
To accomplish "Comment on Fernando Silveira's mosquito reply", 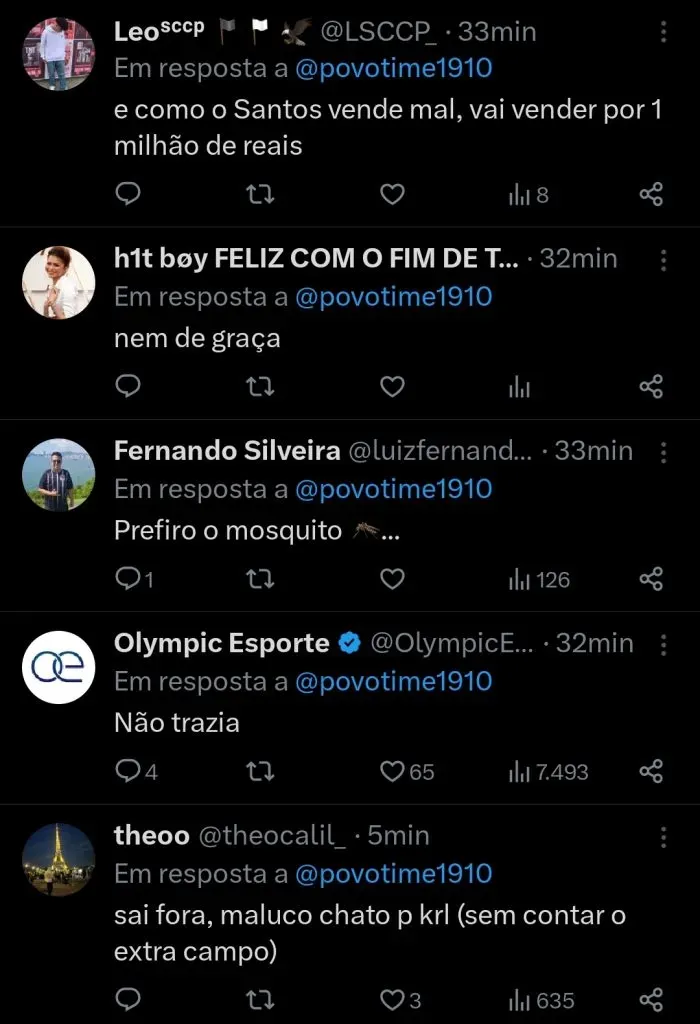I will (x=128, y=579).
